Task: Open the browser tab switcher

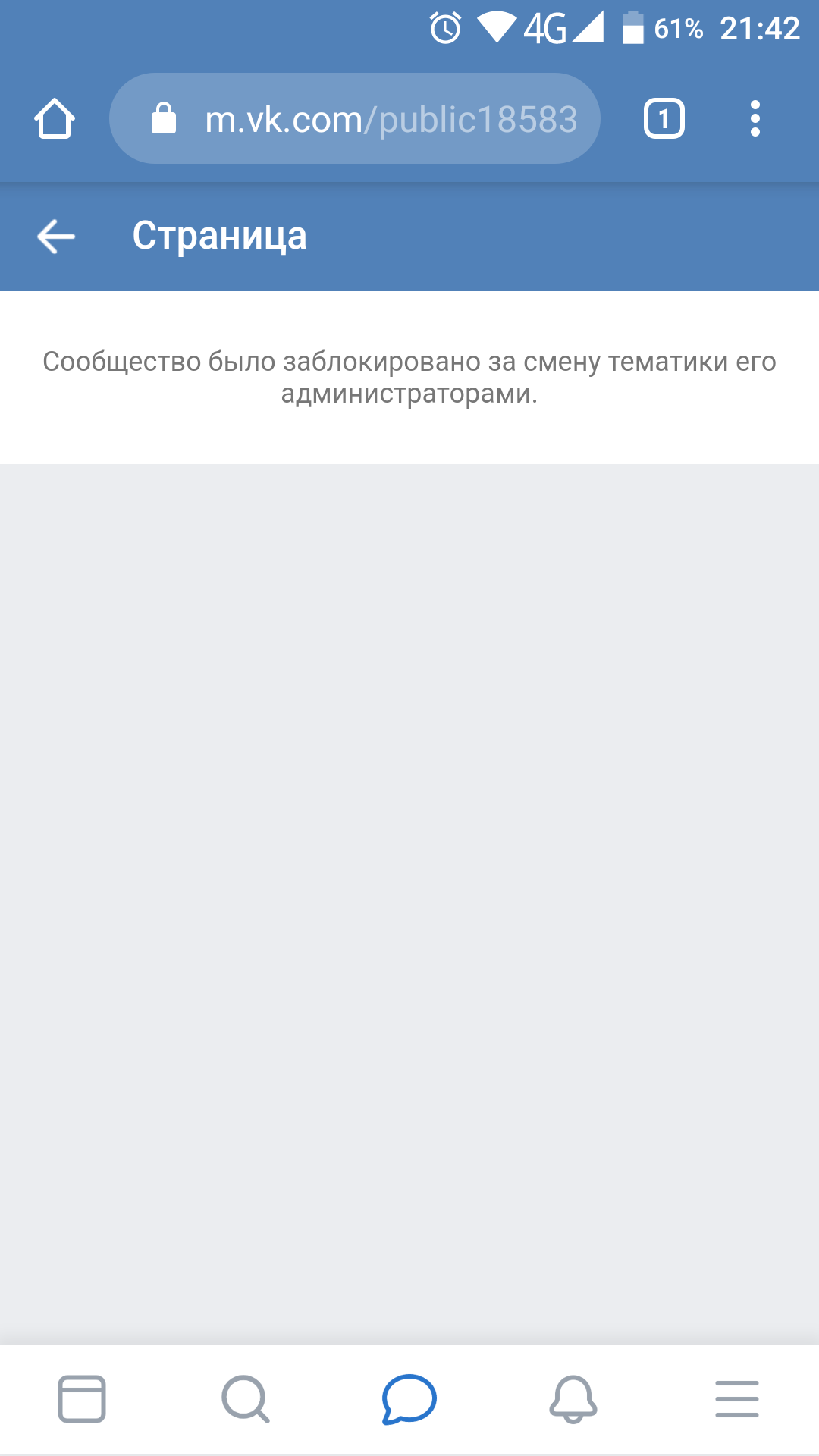Action: coord(664,119)
